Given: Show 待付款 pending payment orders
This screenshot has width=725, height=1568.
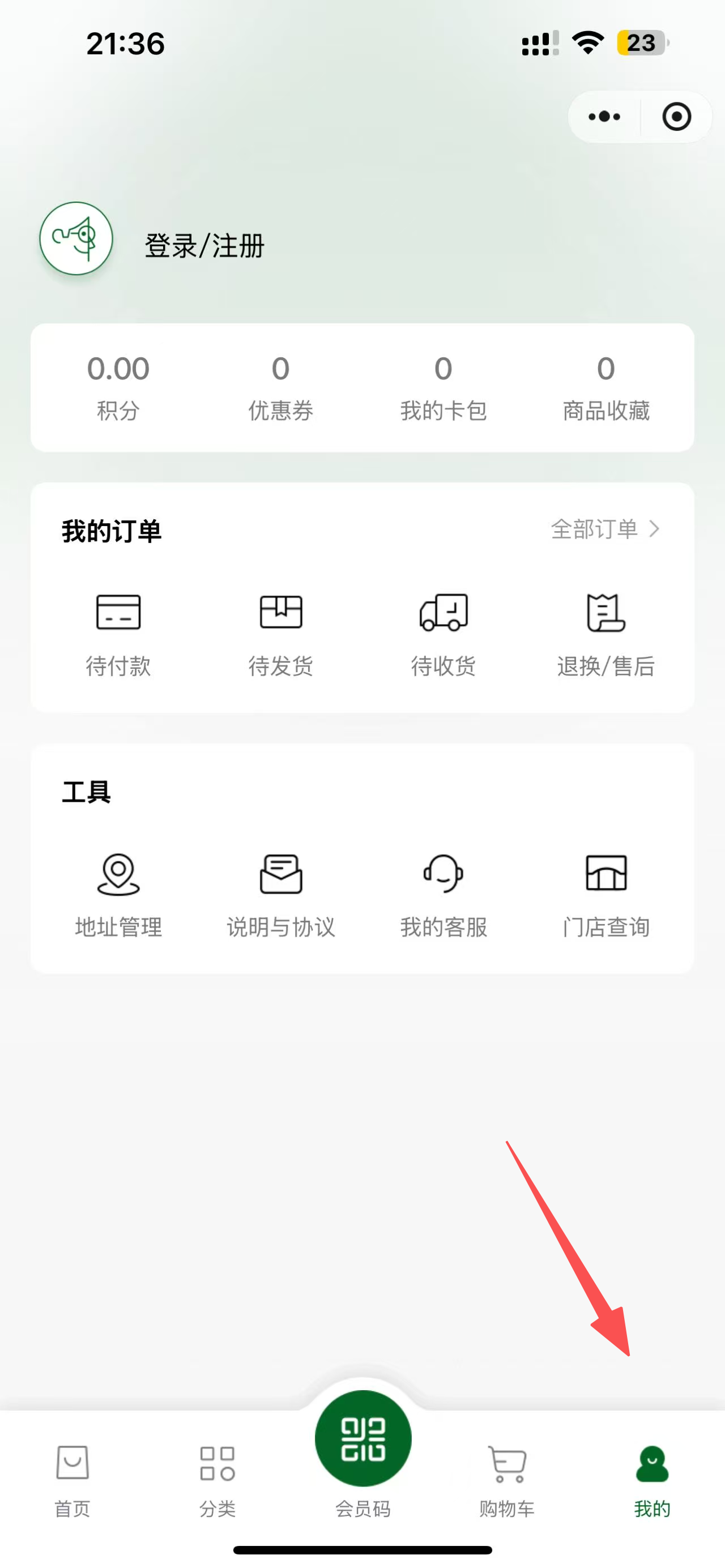Looking at the screenshot, I should [118, 635].
